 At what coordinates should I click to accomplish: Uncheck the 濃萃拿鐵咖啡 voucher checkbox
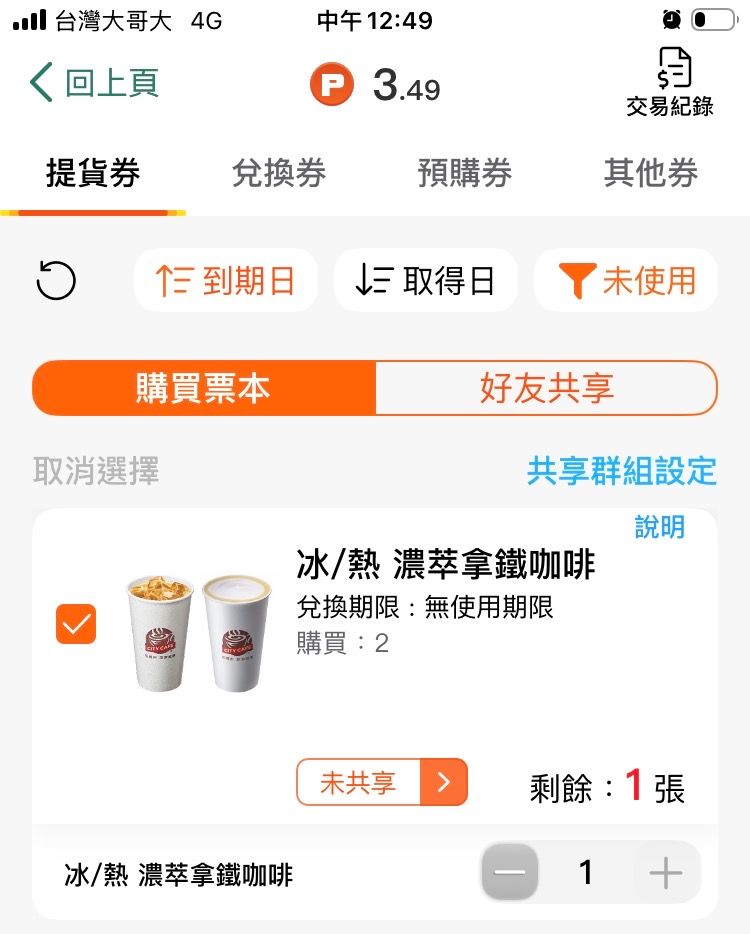[76, 624]
